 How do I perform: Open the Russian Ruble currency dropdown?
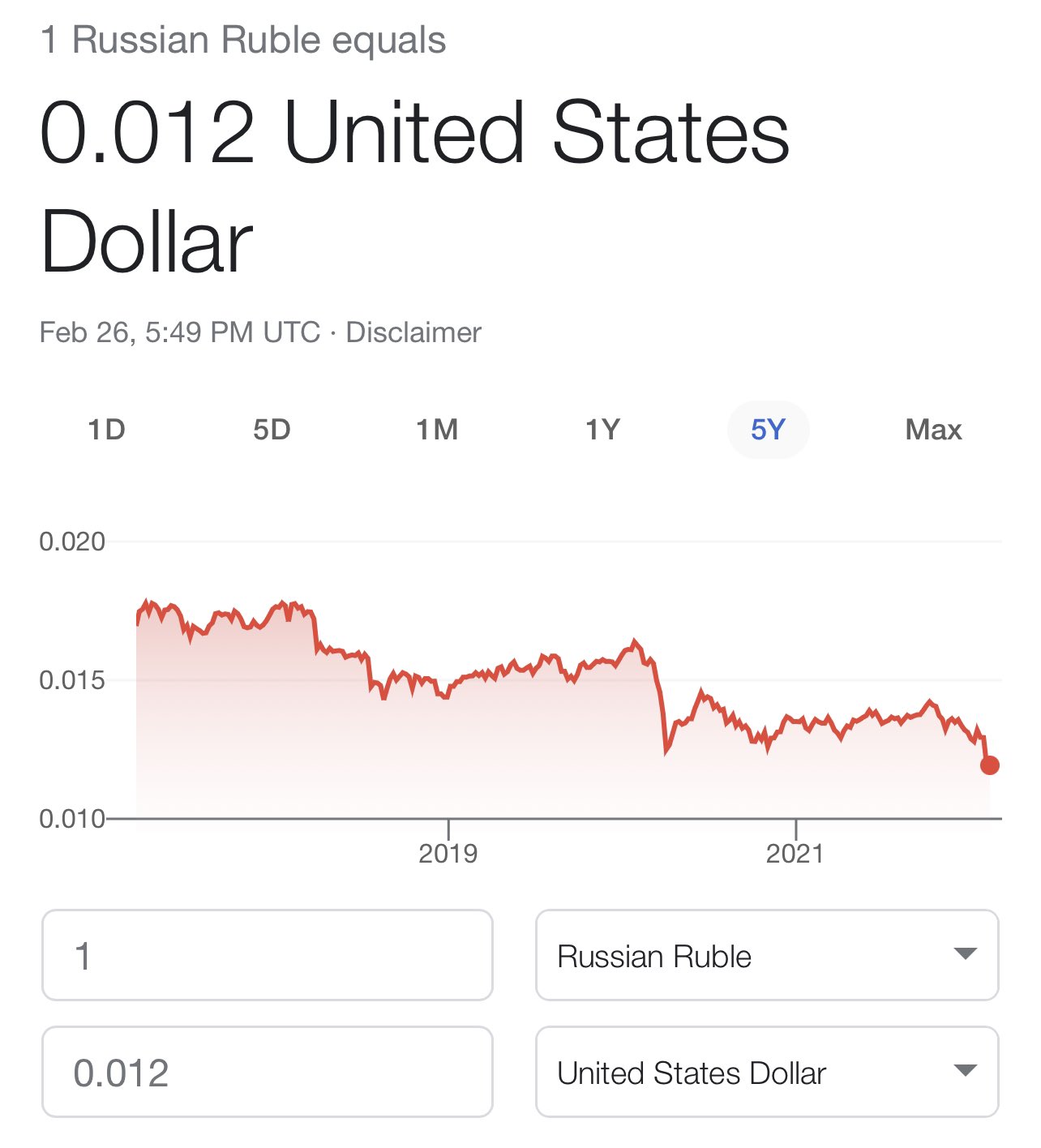767,955
